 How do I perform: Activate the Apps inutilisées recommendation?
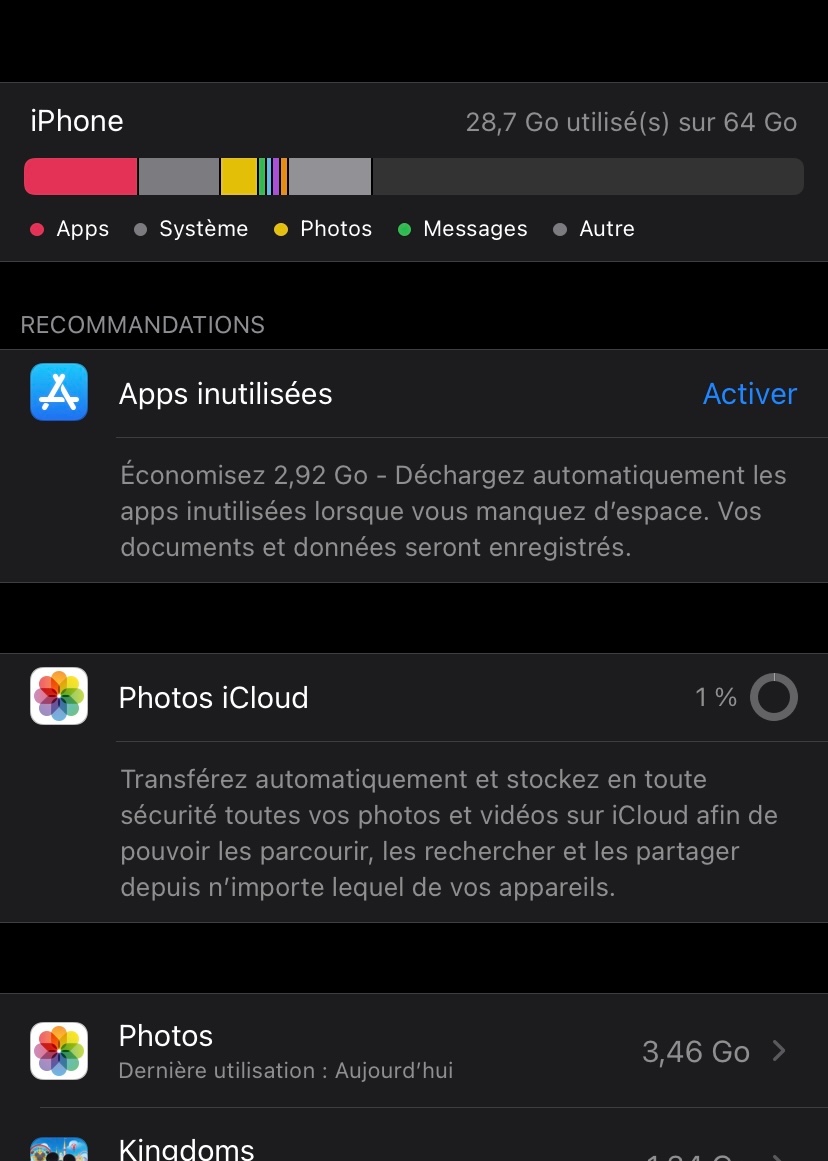[749, 394]
